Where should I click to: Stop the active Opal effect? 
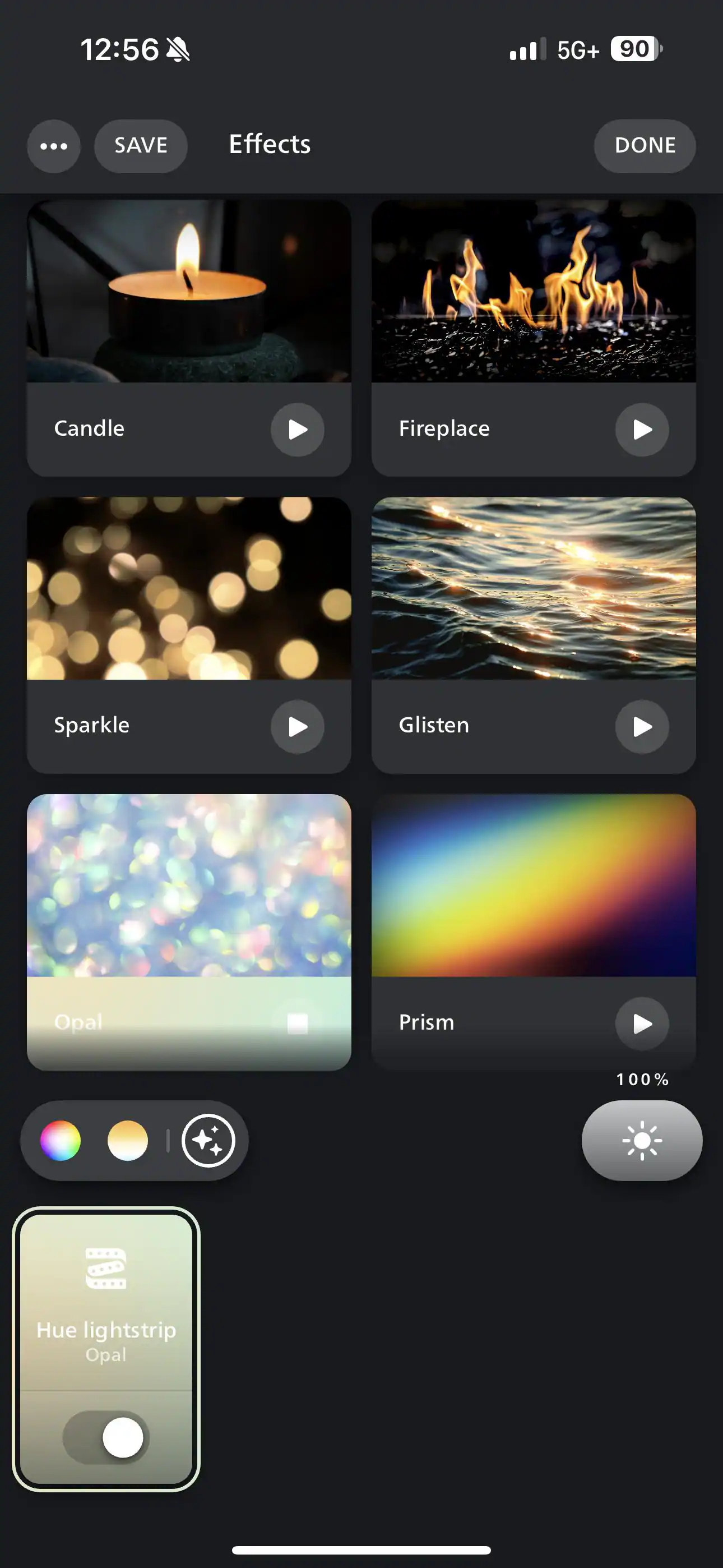(297, 1023)
